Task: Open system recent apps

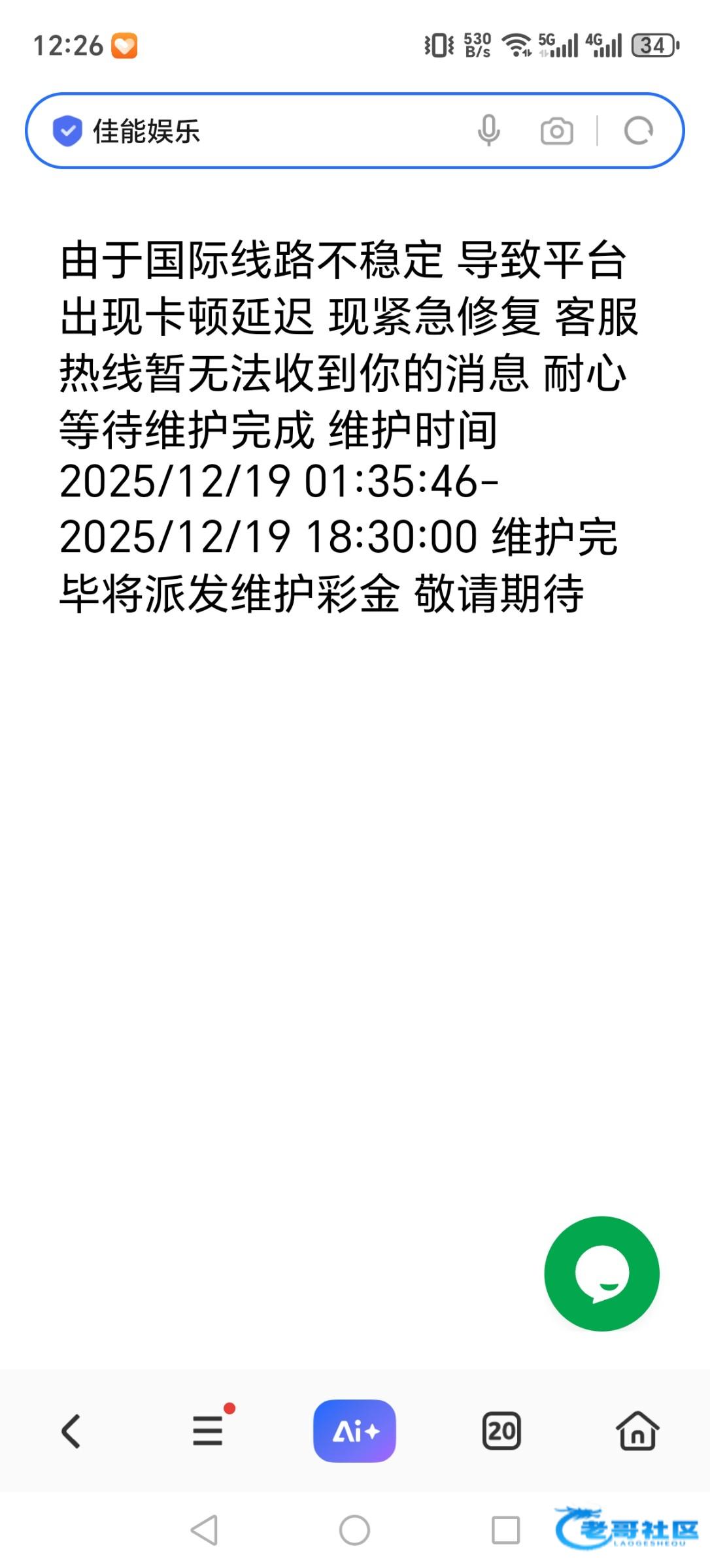Action: click(x=505, y=1529)
